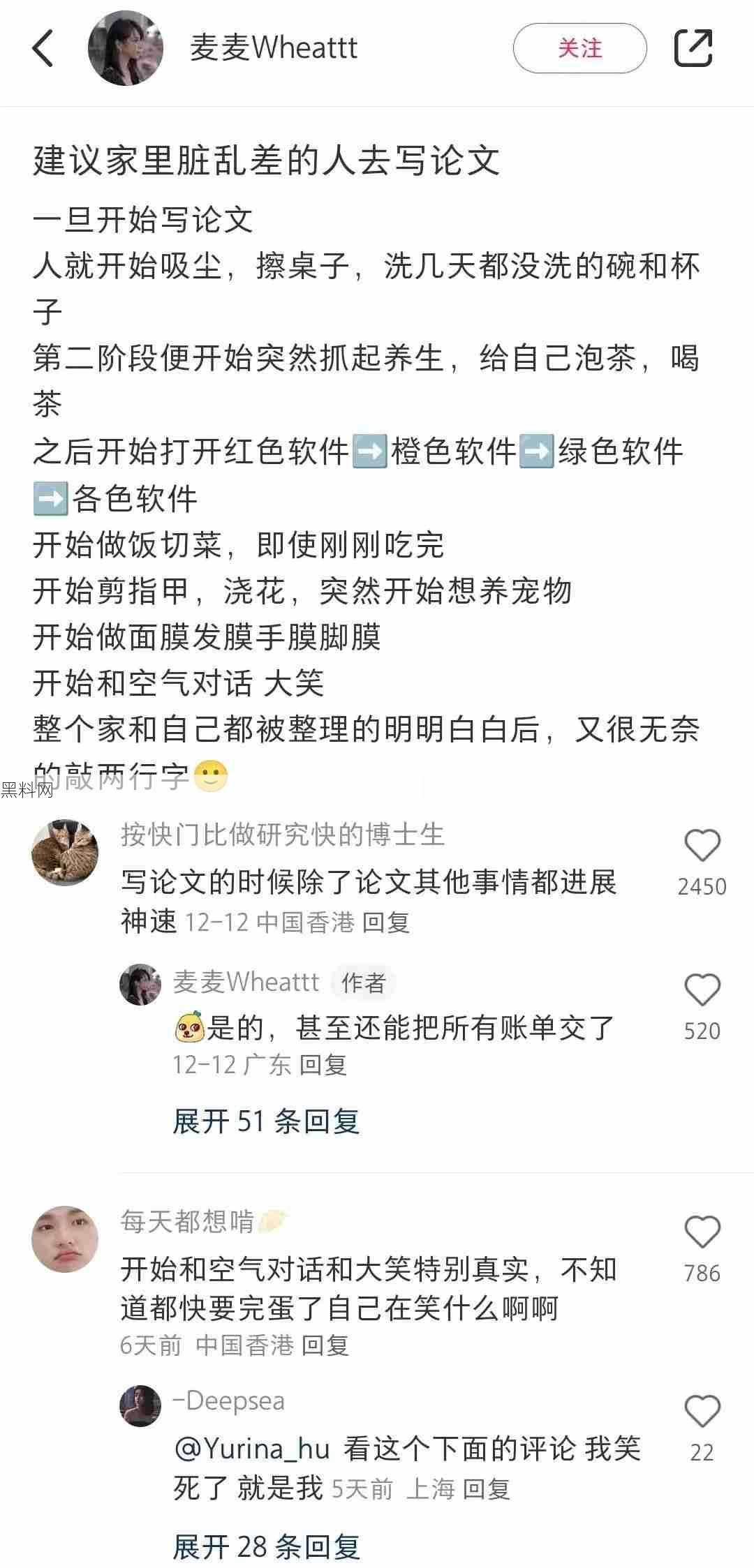Viewport: 754px width, 1568px height.
Task: Like -Deepsea's reply
Action: pyautogui.click(x=702, y=1412)
